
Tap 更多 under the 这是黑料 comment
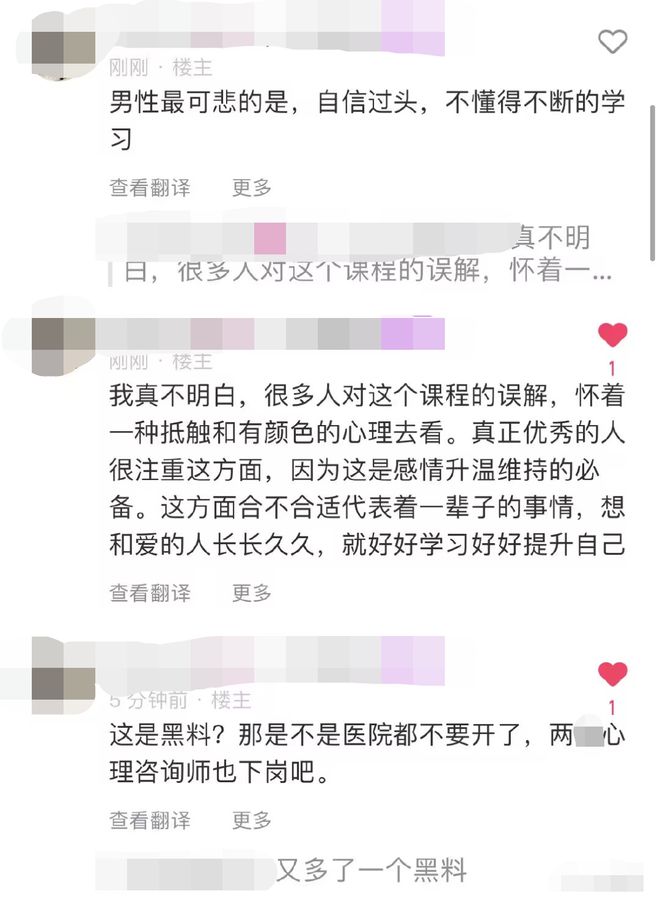252,820
